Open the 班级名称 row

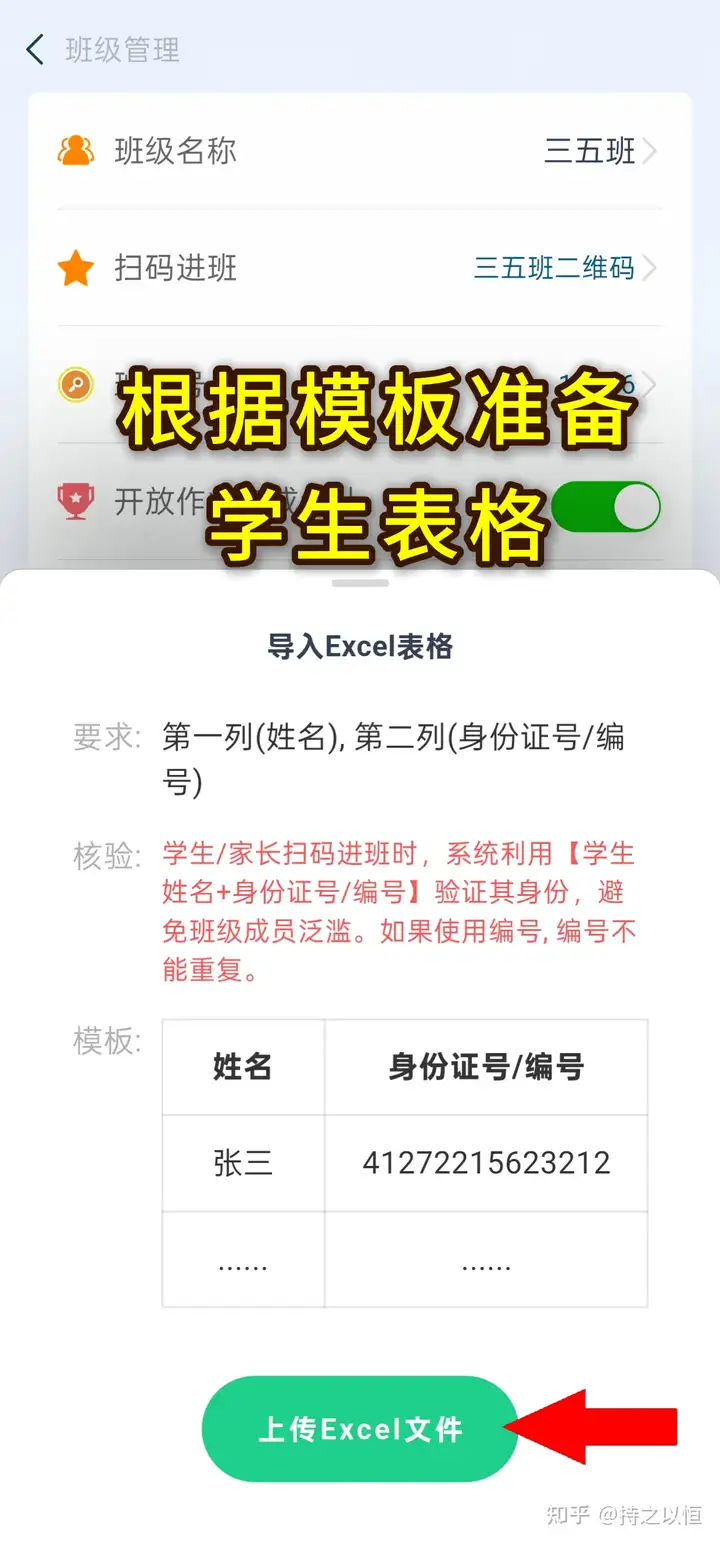click(360, 151)
